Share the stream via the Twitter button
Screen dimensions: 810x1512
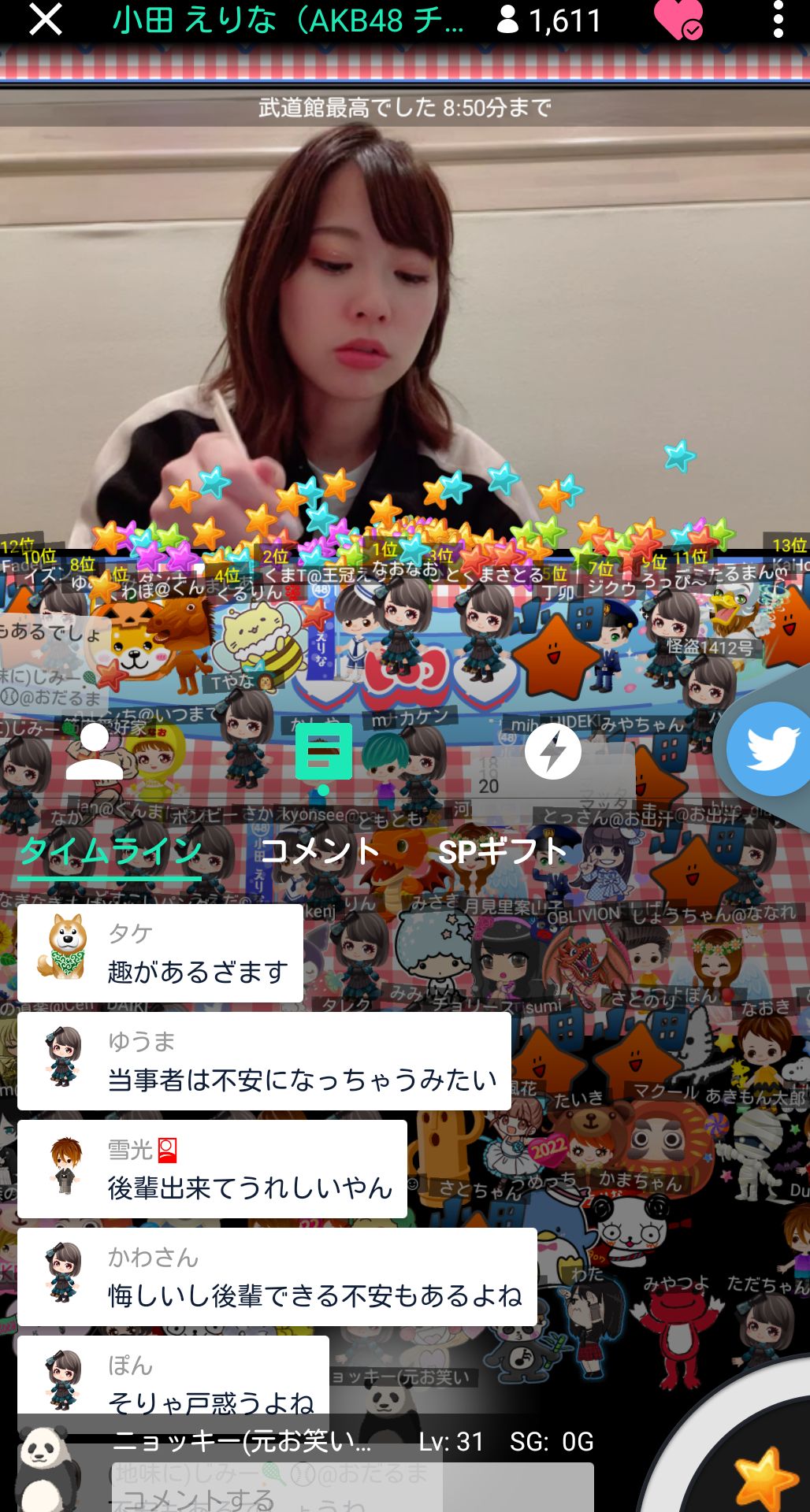[x=767, y=747]
